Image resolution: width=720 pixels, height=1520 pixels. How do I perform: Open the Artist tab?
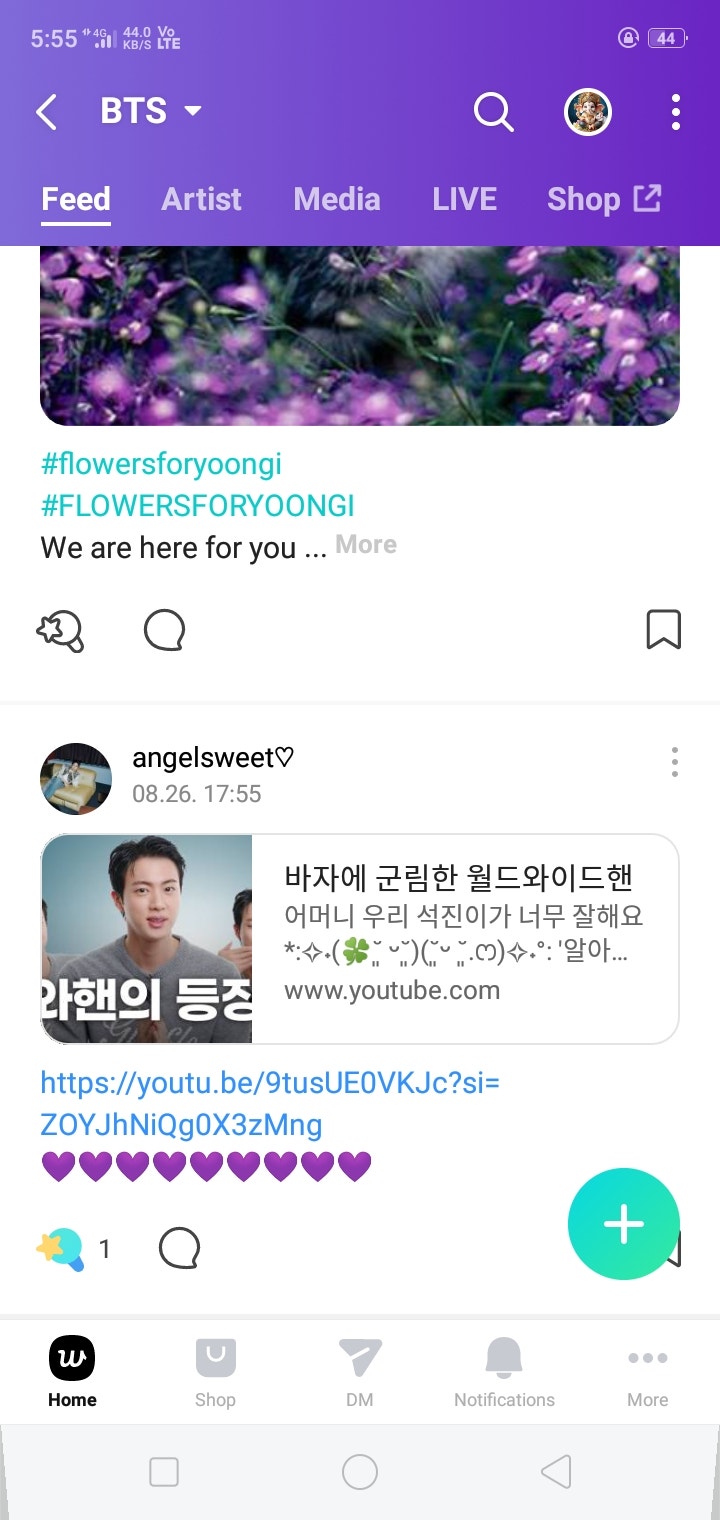tap(201, 199)
